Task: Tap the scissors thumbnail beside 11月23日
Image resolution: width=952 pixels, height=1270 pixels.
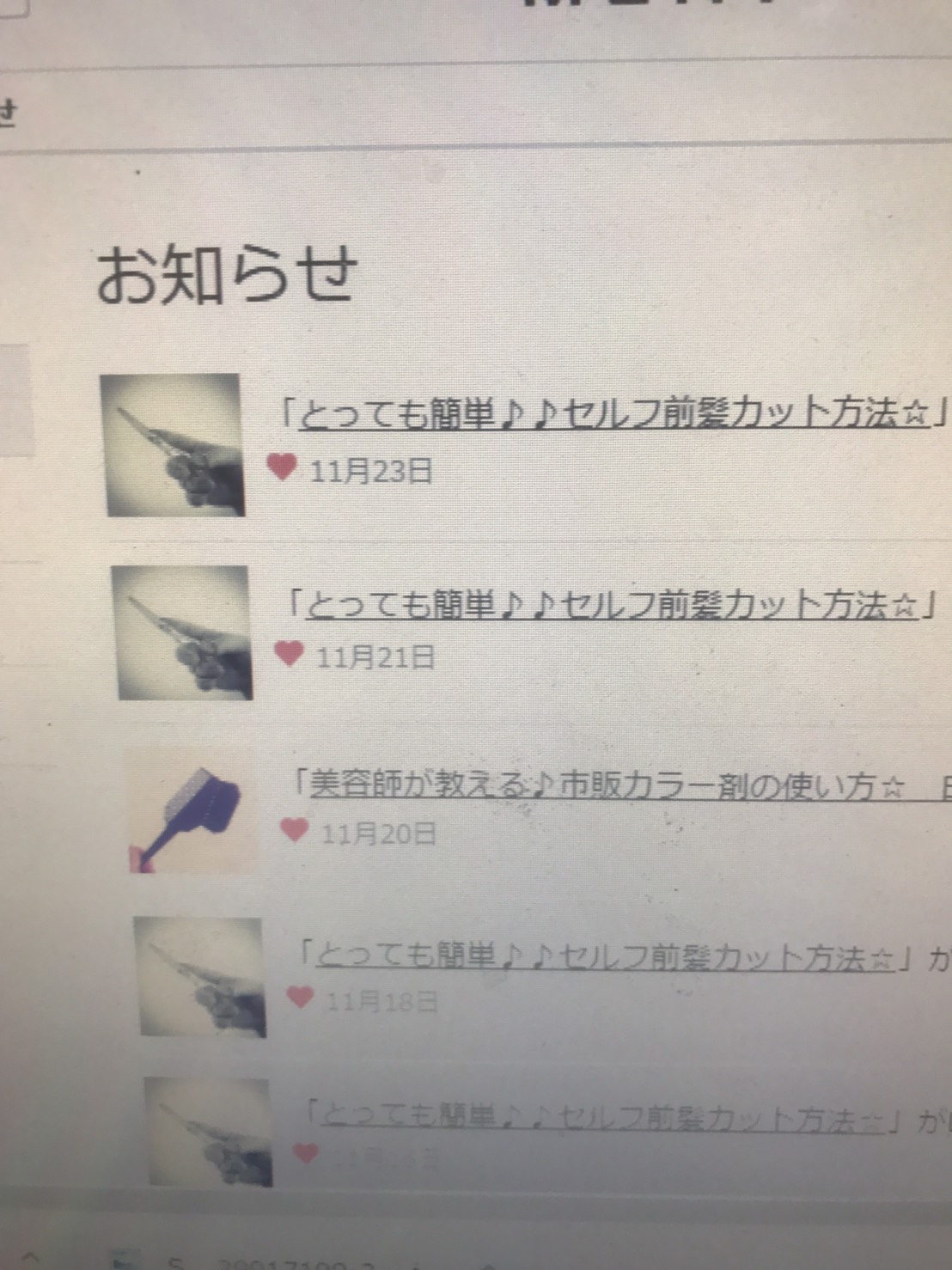Action: coord(173,445)
